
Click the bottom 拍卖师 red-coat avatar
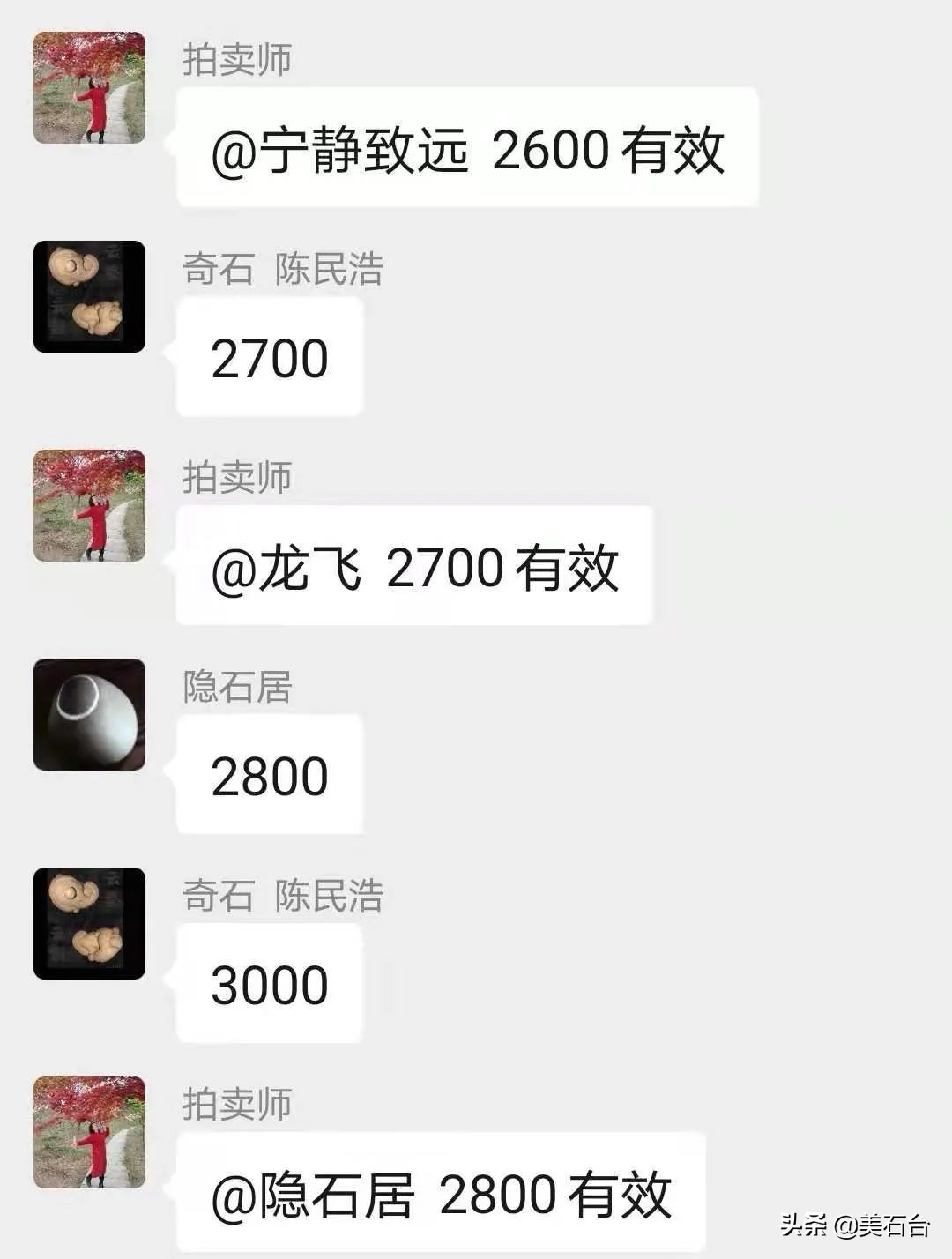[x=89, y=1132]
